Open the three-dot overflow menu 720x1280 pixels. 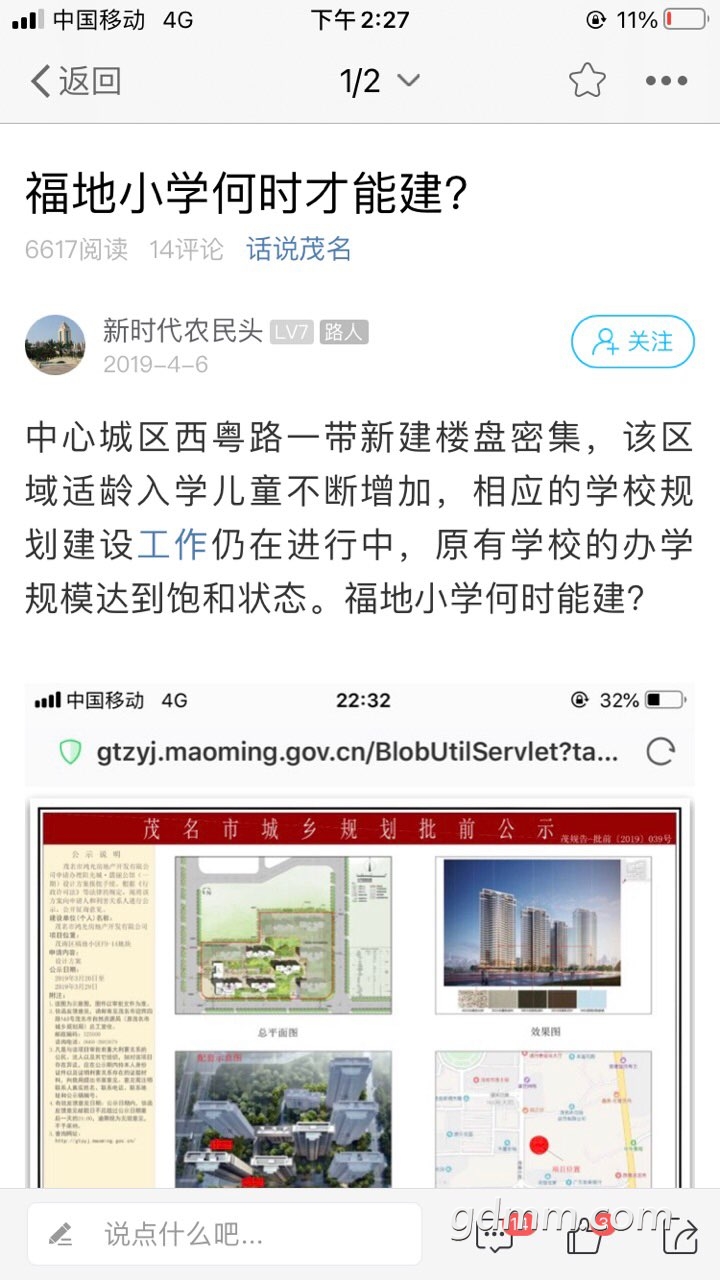666,81
